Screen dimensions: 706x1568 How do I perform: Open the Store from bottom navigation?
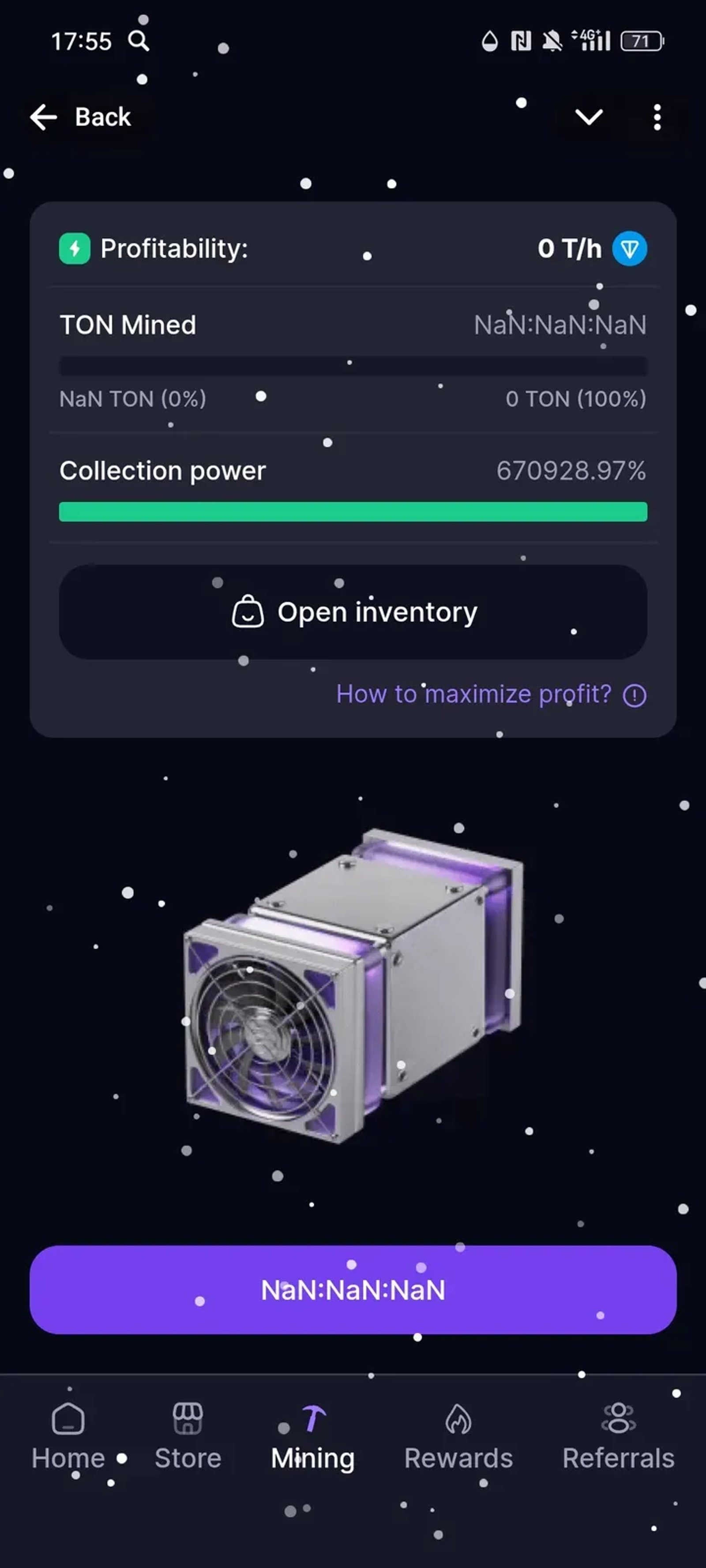pos(187,1418)
